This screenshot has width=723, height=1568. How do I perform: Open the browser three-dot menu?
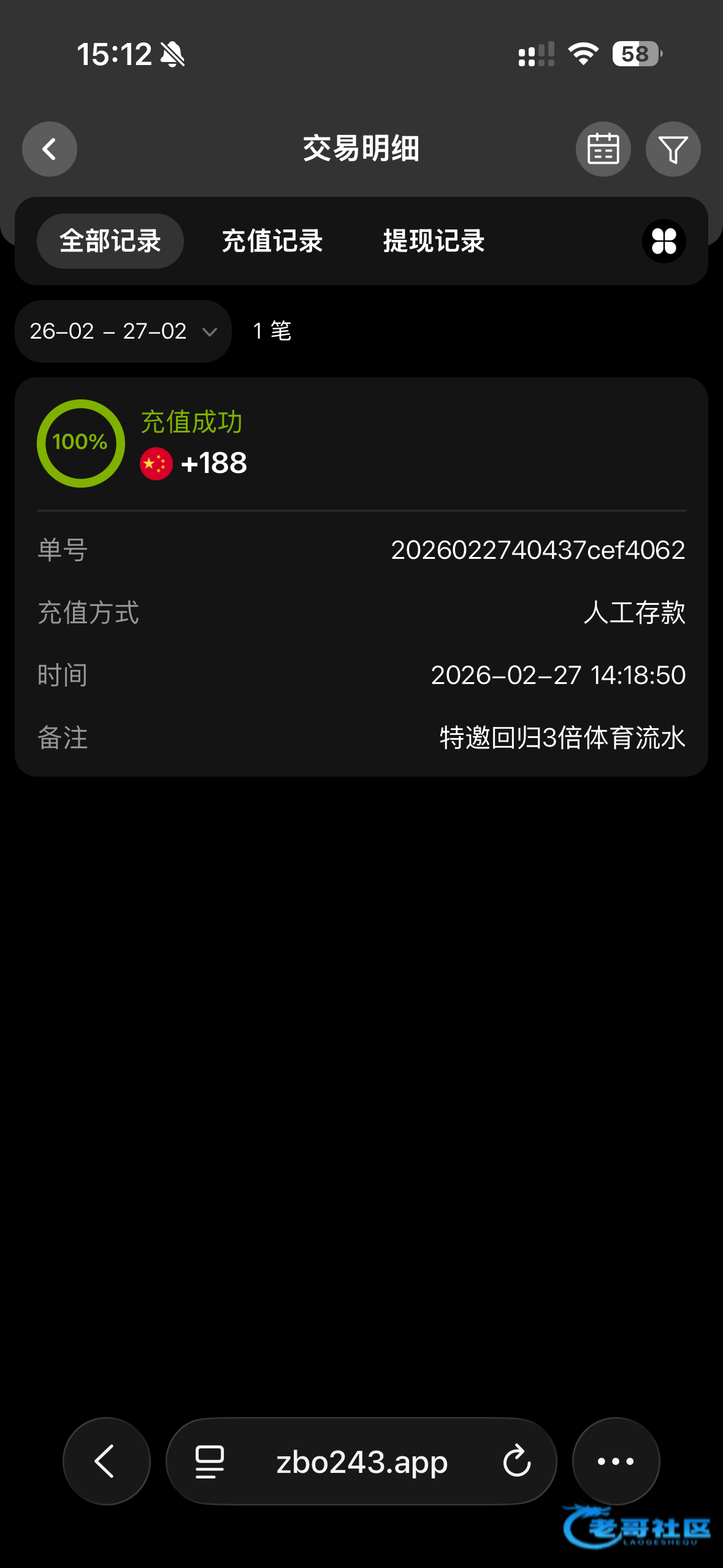pyautogui.click(x=616, y=1461)
